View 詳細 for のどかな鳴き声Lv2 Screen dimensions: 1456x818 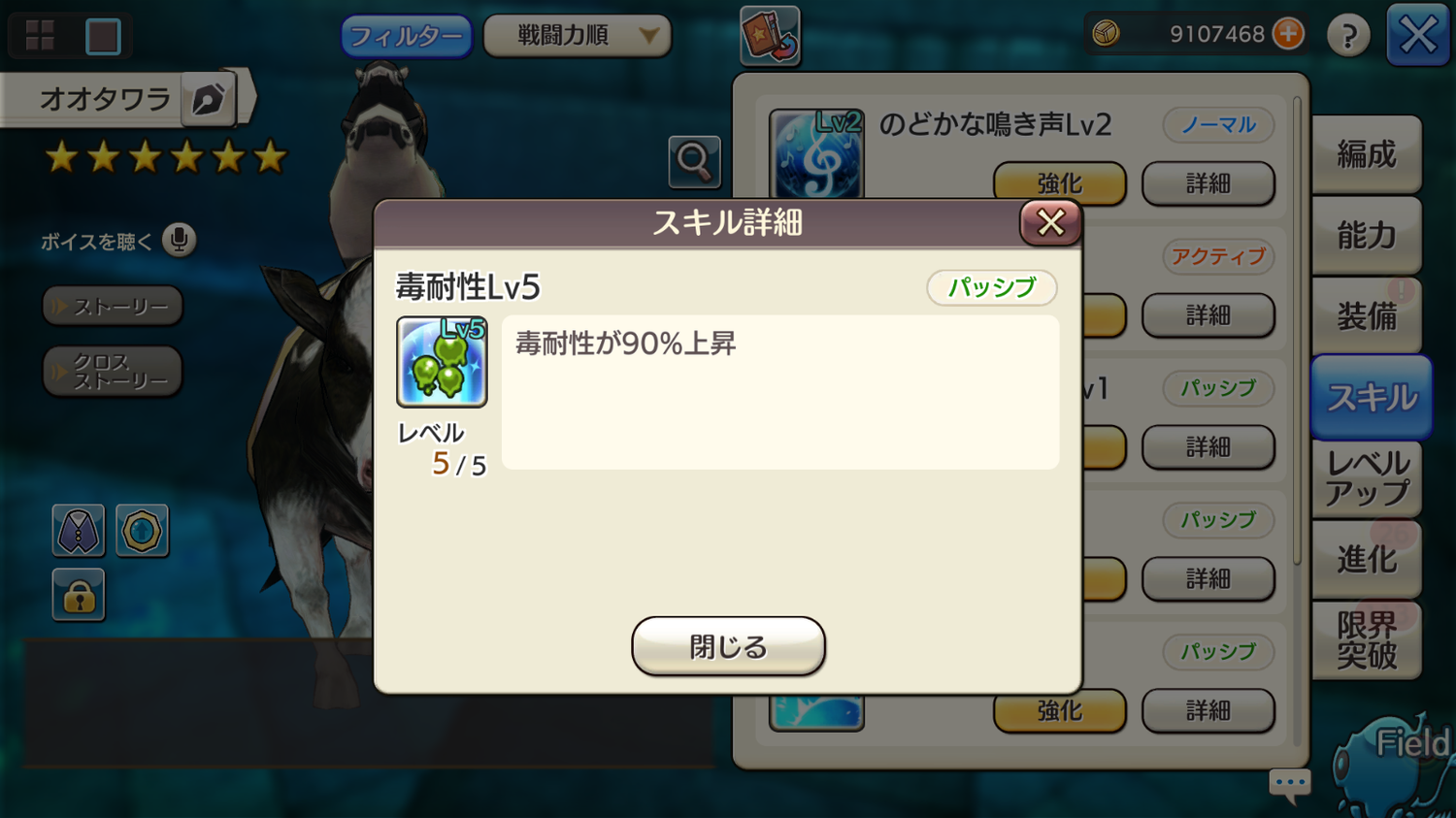(1208, 183)
